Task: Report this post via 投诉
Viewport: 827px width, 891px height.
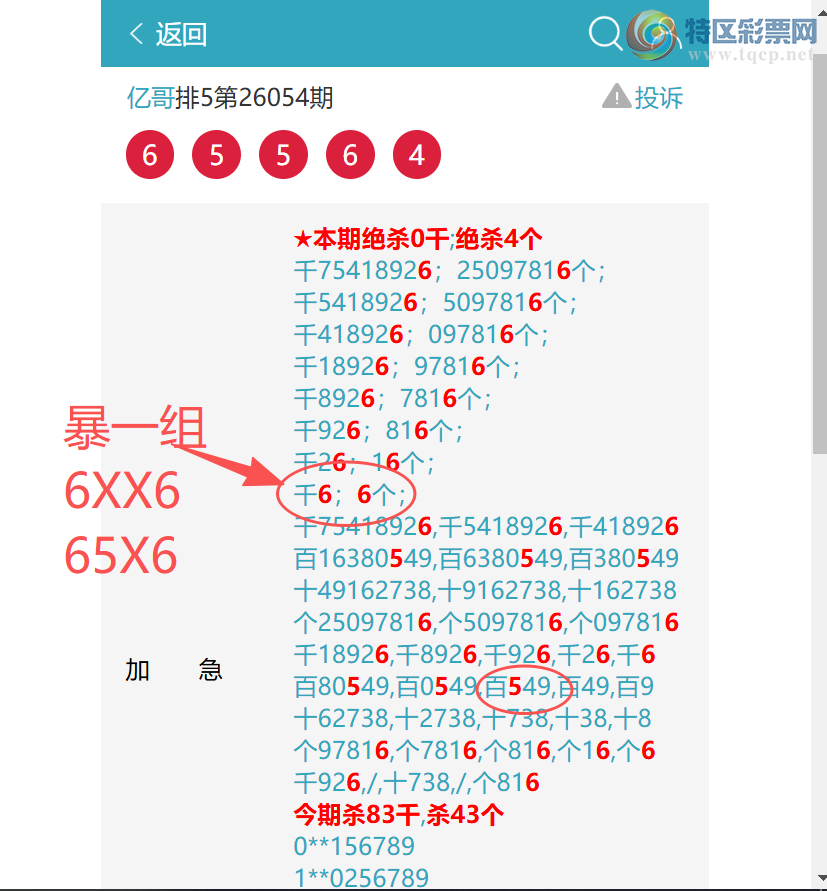Action: coord(644,98)
